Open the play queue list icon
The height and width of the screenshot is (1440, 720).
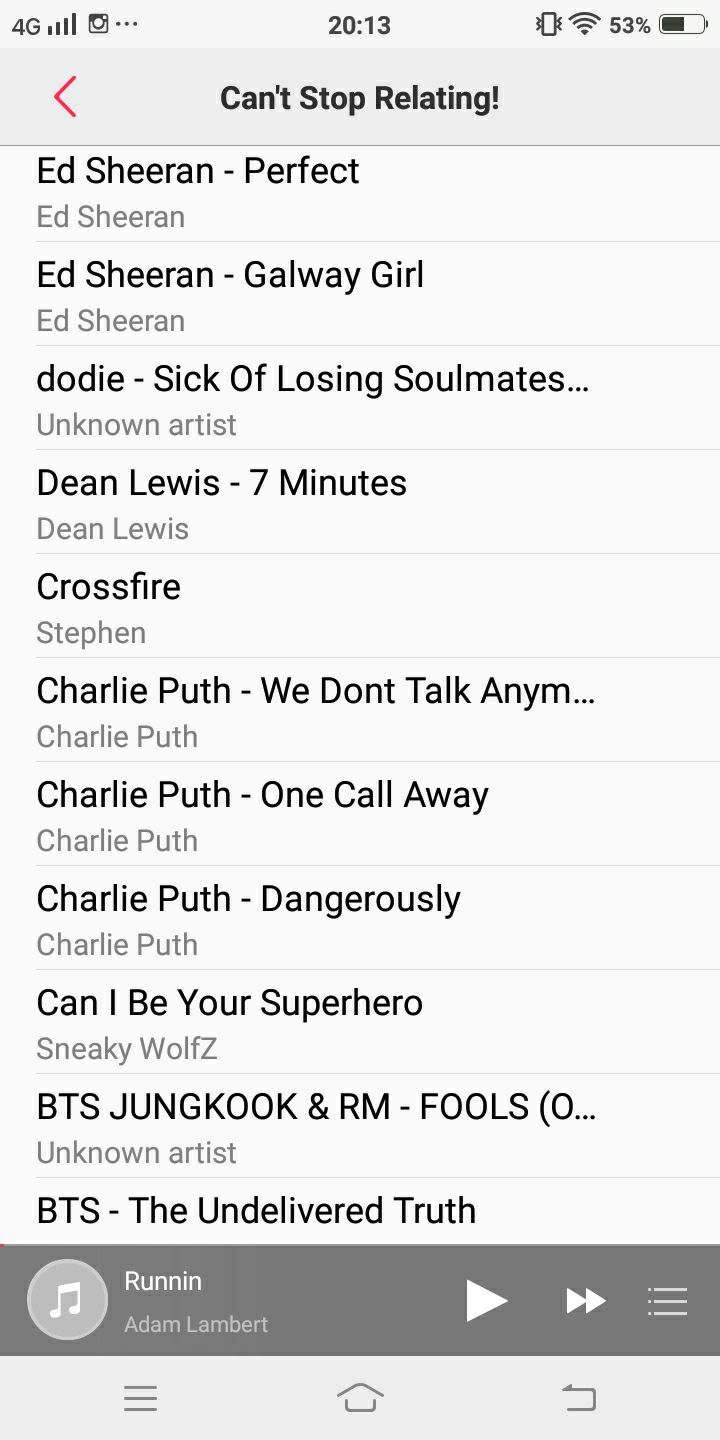667,1301
